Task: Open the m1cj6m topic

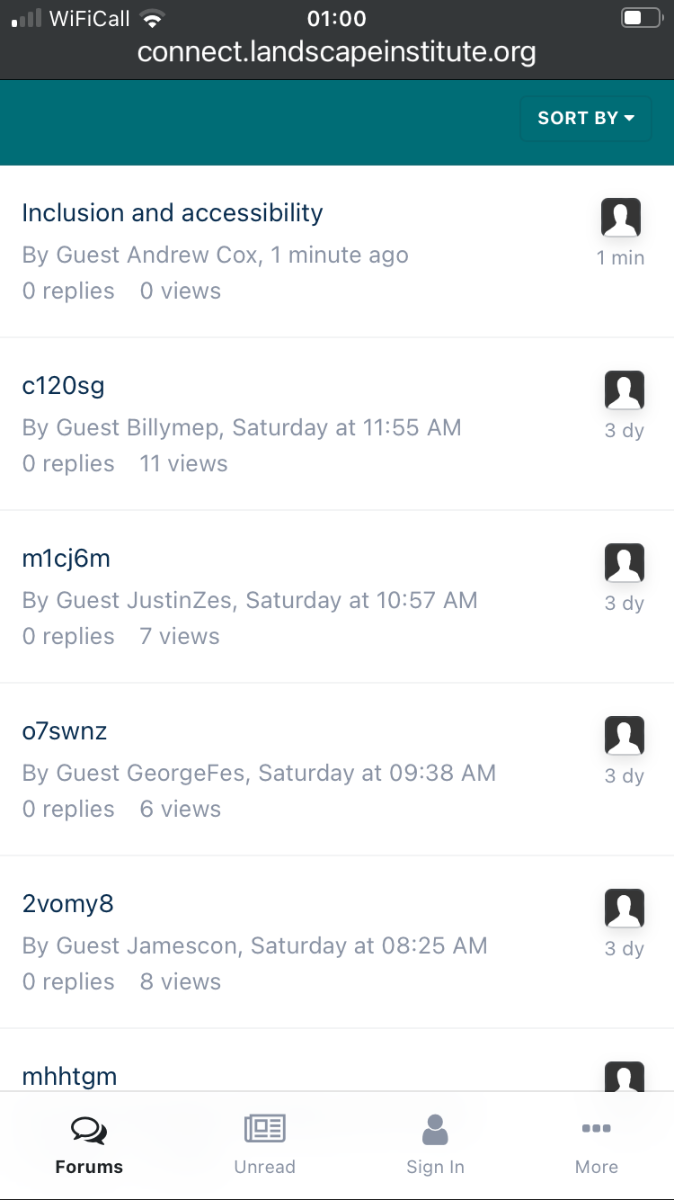Action: tap(66, 559)
